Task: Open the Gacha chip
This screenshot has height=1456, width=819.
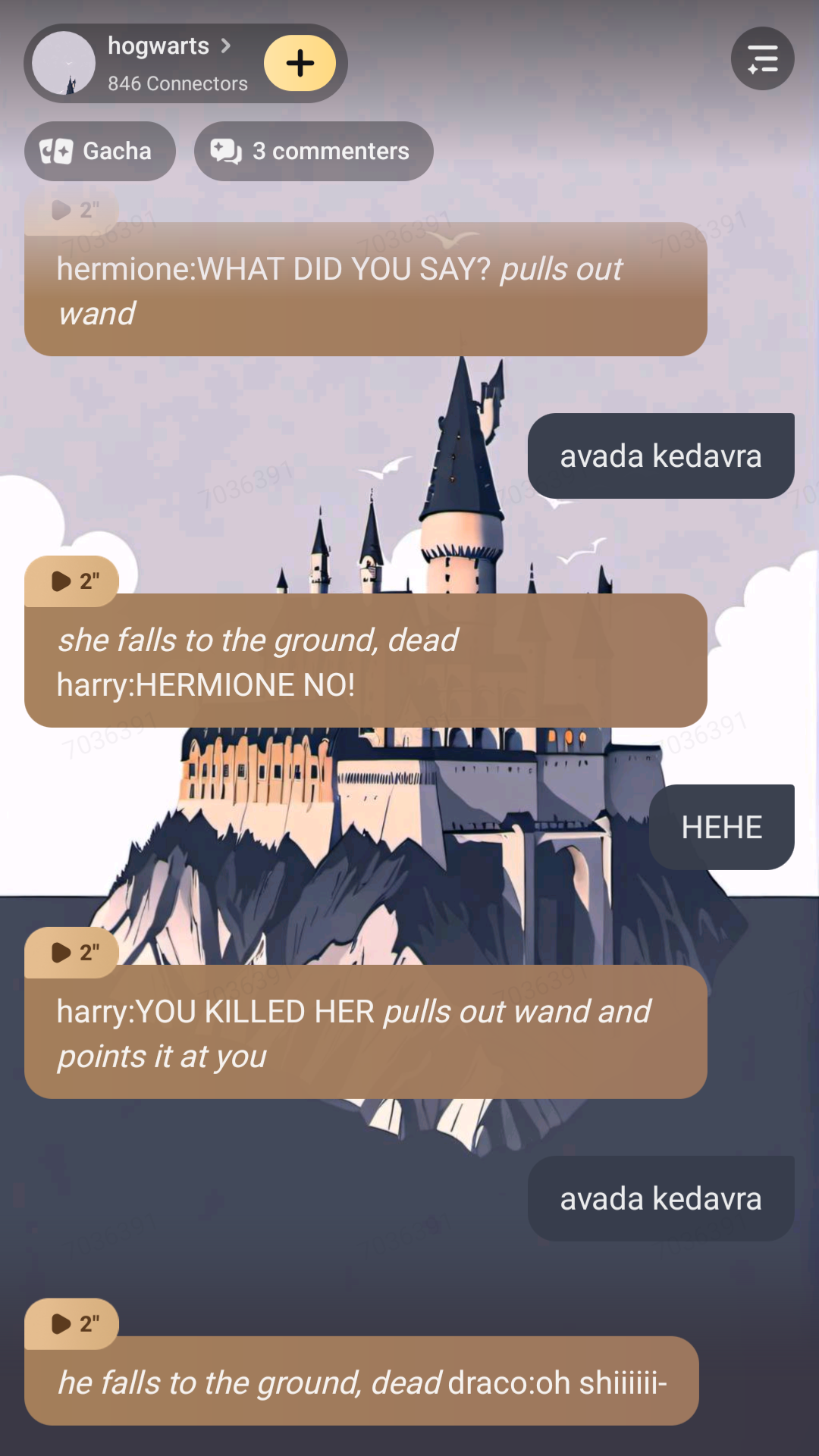Action: click(100, 151)
